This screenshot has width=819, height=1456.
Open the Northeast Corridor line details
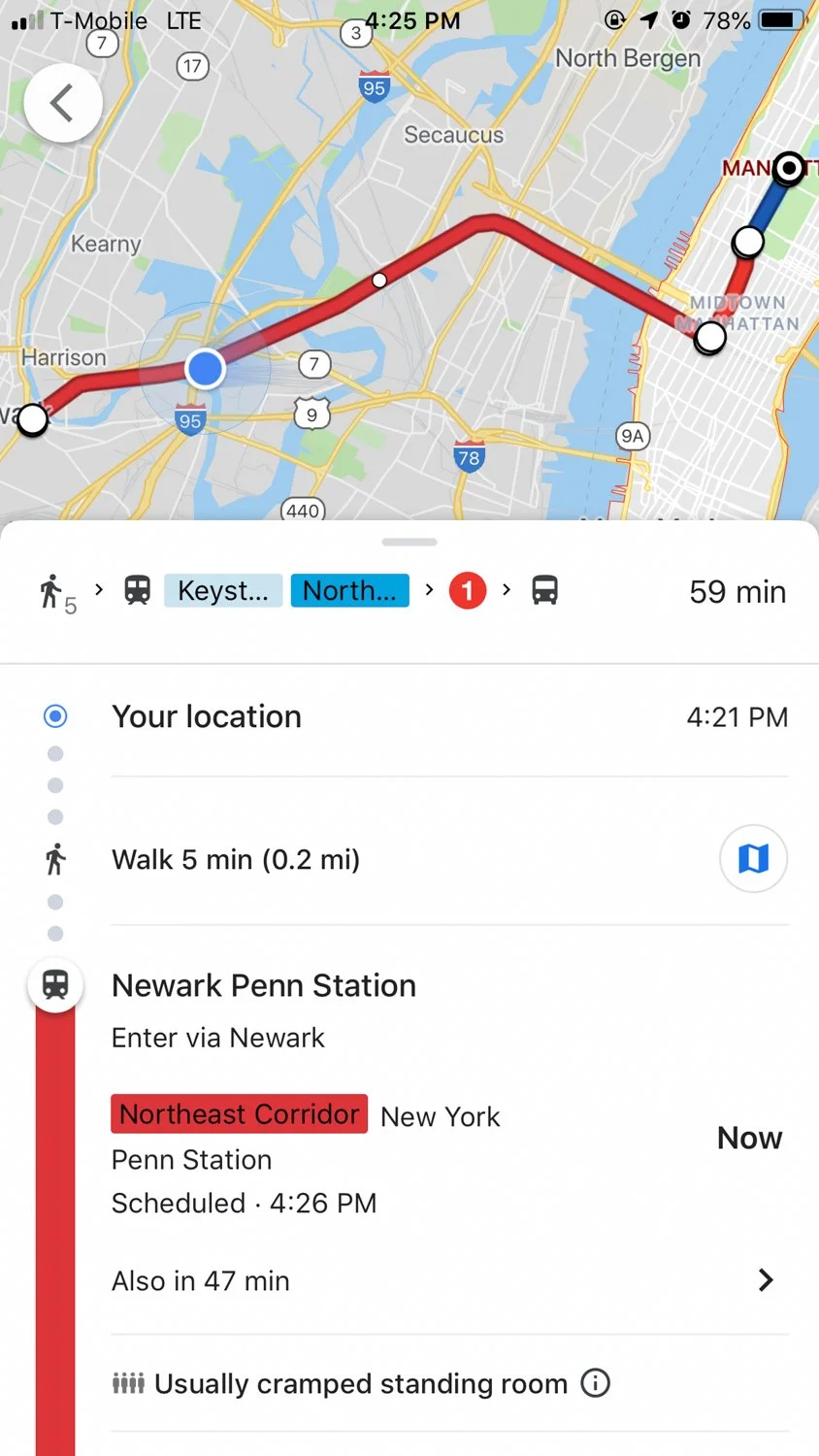pyautogui.click(x=240, y=1114)
